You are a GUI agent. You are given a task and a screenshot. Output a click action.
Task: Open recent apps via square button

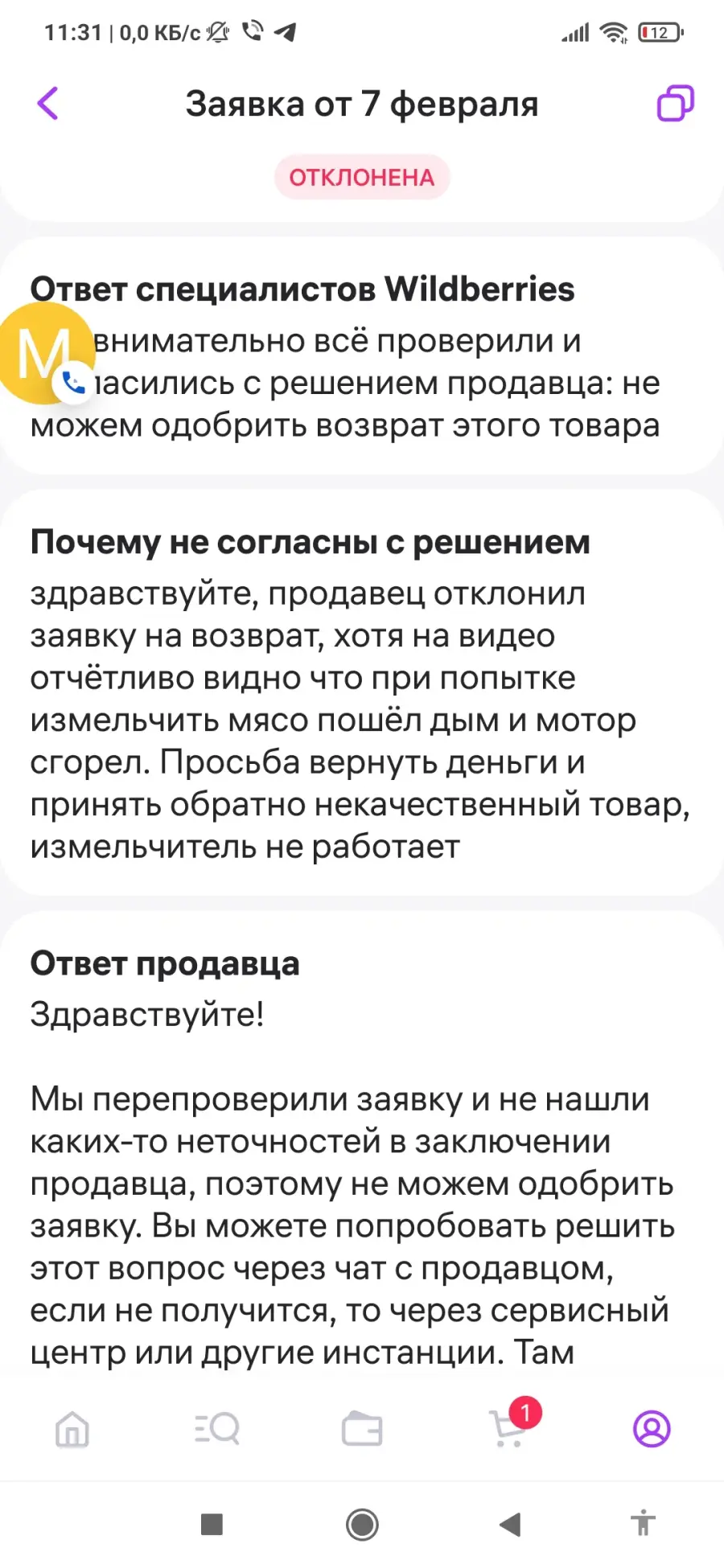point(212,1524)
